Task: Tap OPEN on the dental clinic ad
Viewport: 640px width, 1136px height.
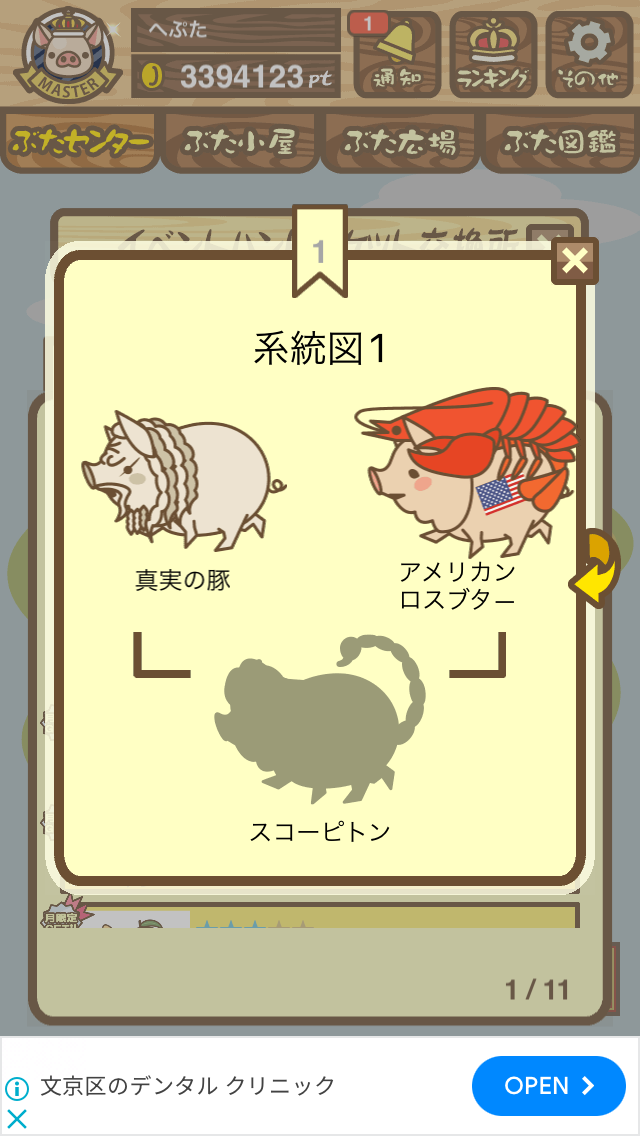Action: tap(549, 1085)
